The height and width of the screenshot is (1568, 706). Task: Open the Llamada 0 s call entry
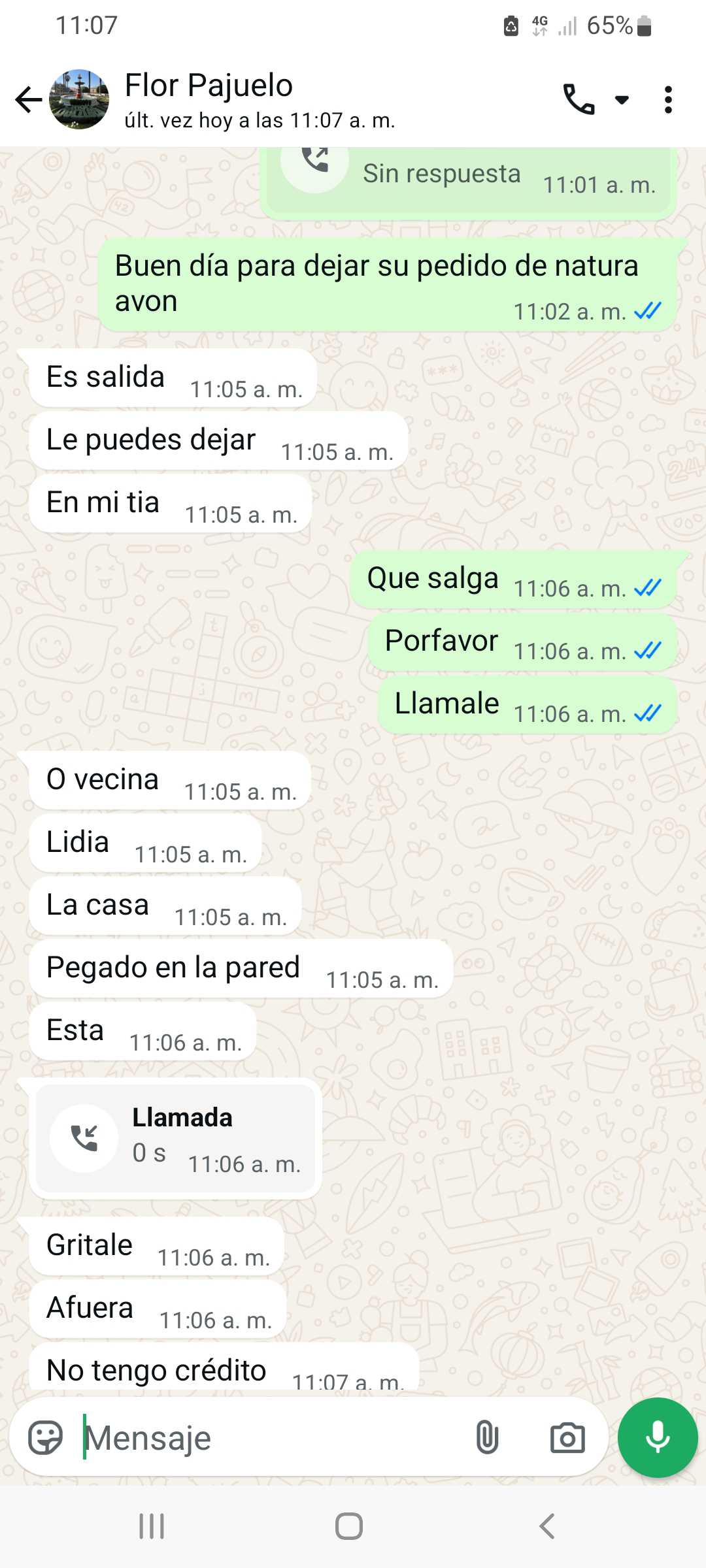coord(175,1139)
